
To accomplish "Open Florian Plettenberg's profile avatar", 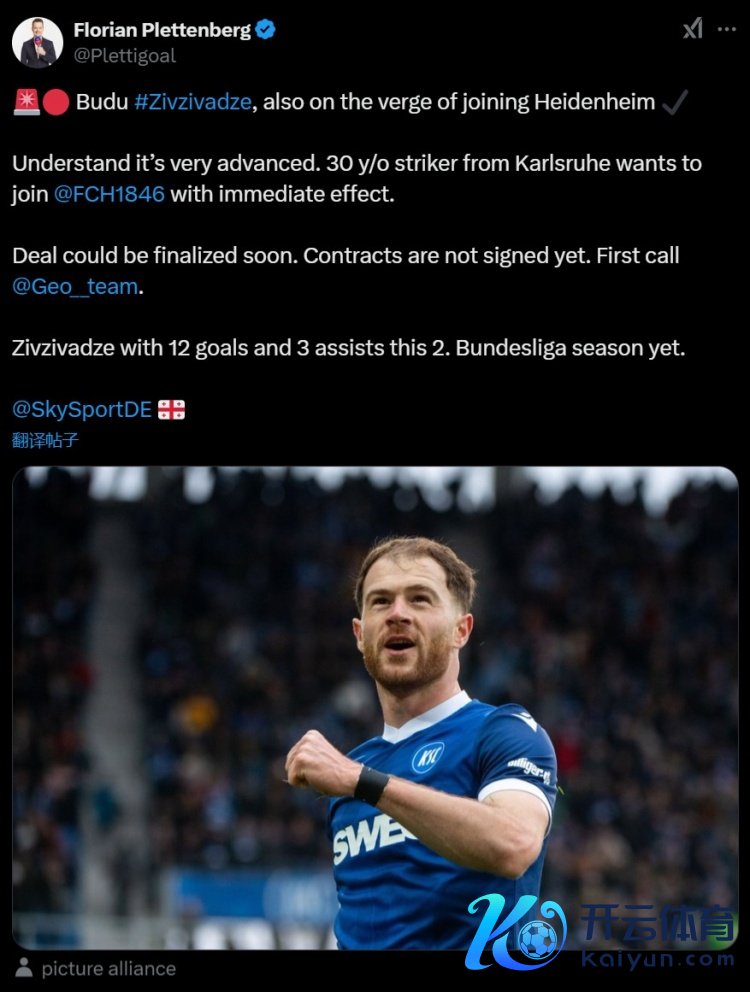I will click(x=38, y=42).
